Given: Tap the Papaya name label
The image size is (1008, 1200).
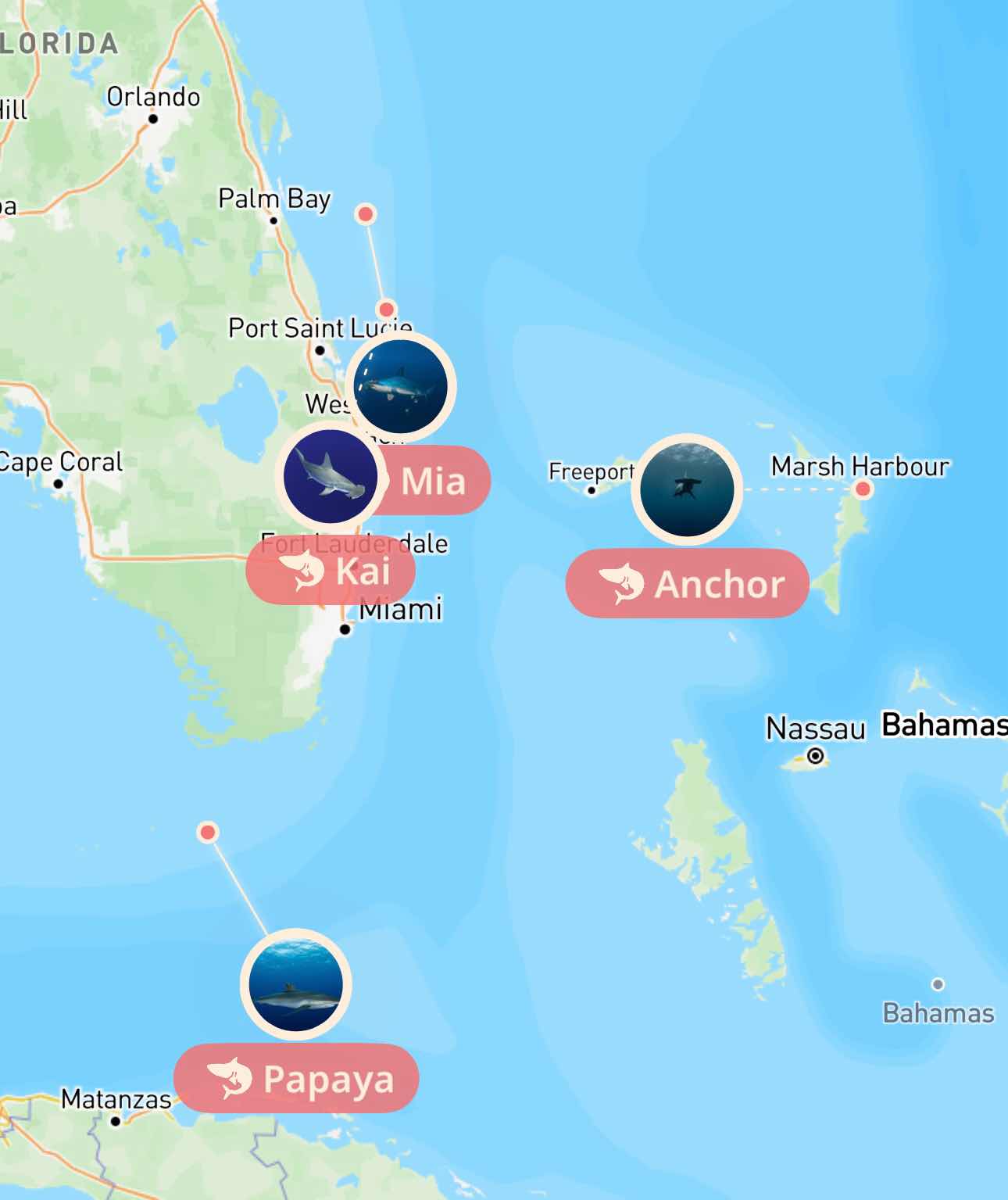Looking at the screenshot, I should pyautogui.click(x=296, y=1078).
